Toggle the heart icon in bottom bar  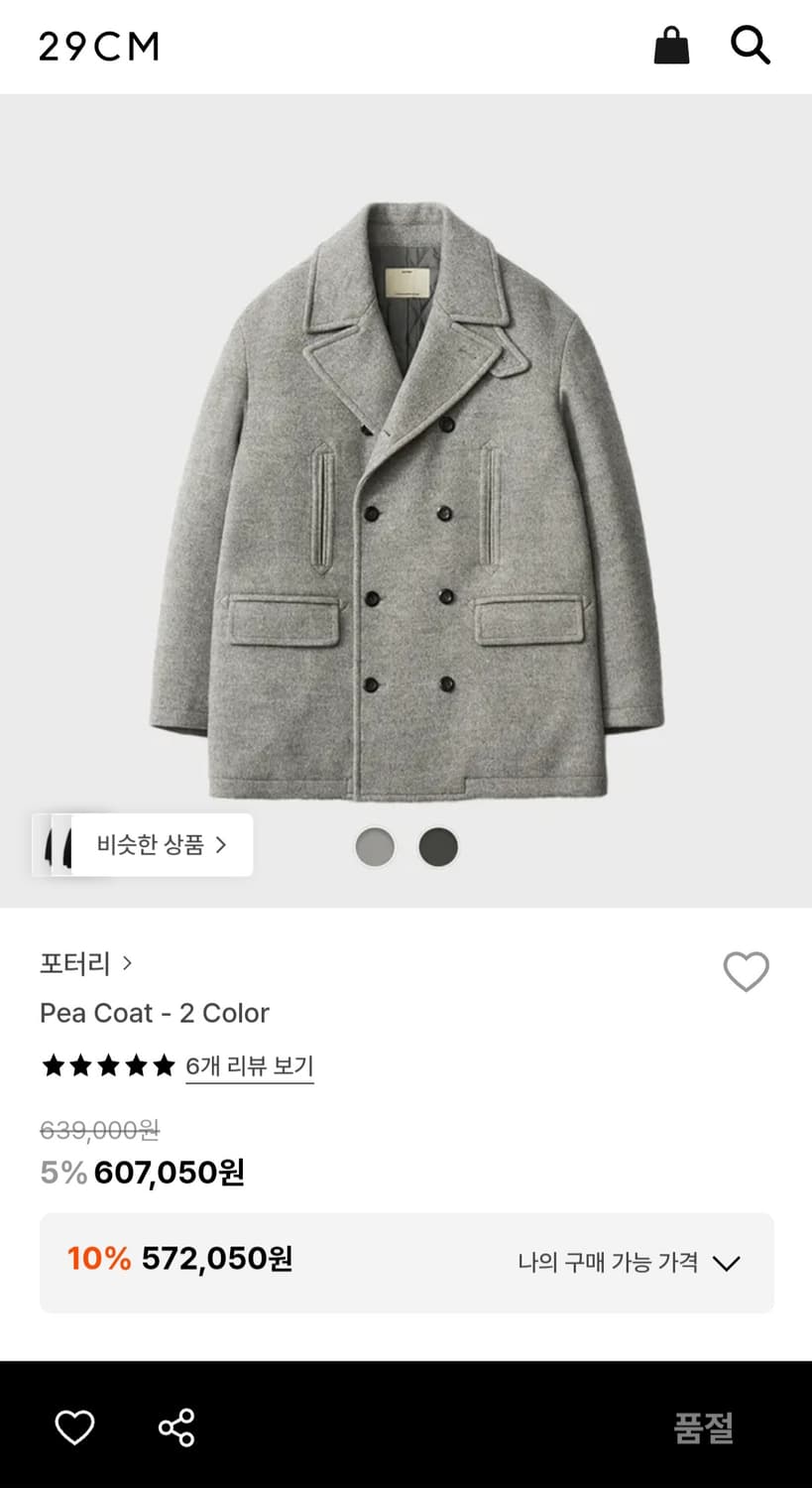pos(74,1428)
